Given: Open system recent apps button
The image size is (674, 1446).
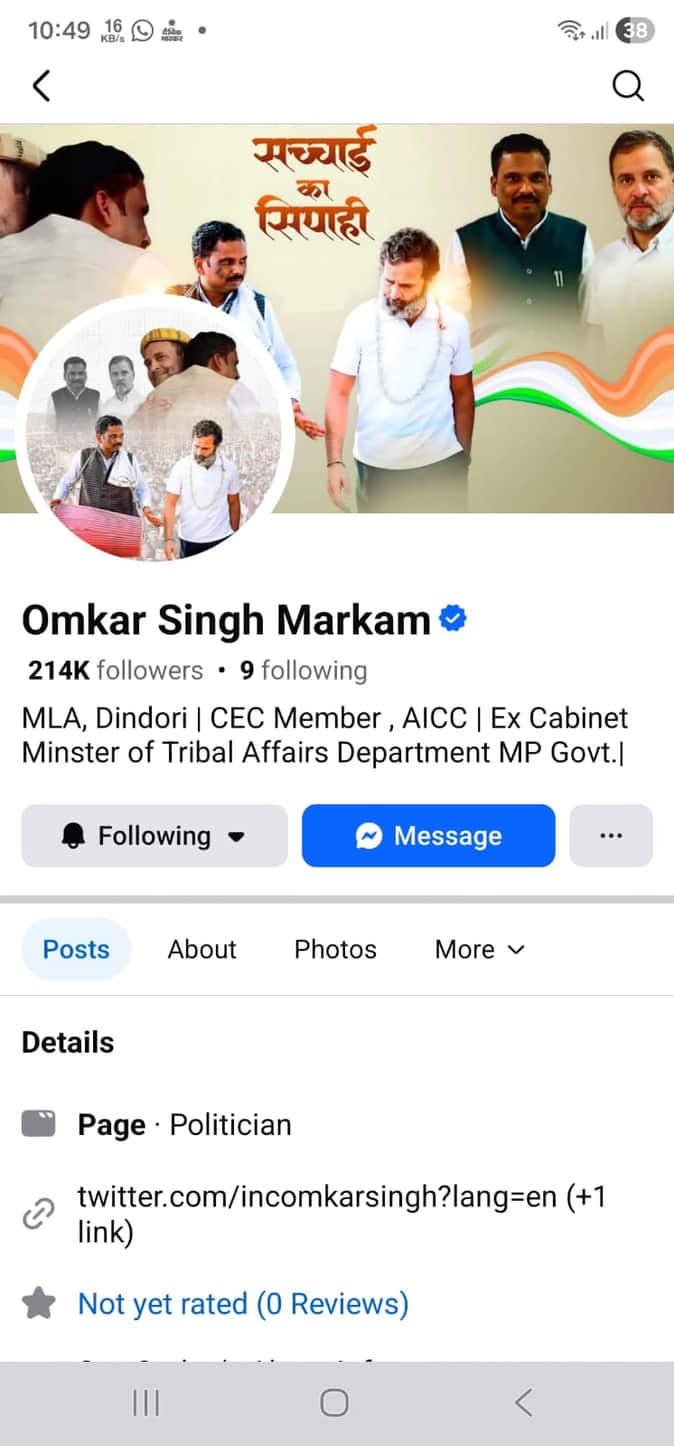Looking at the screenshot, I should coord(146,1403).
